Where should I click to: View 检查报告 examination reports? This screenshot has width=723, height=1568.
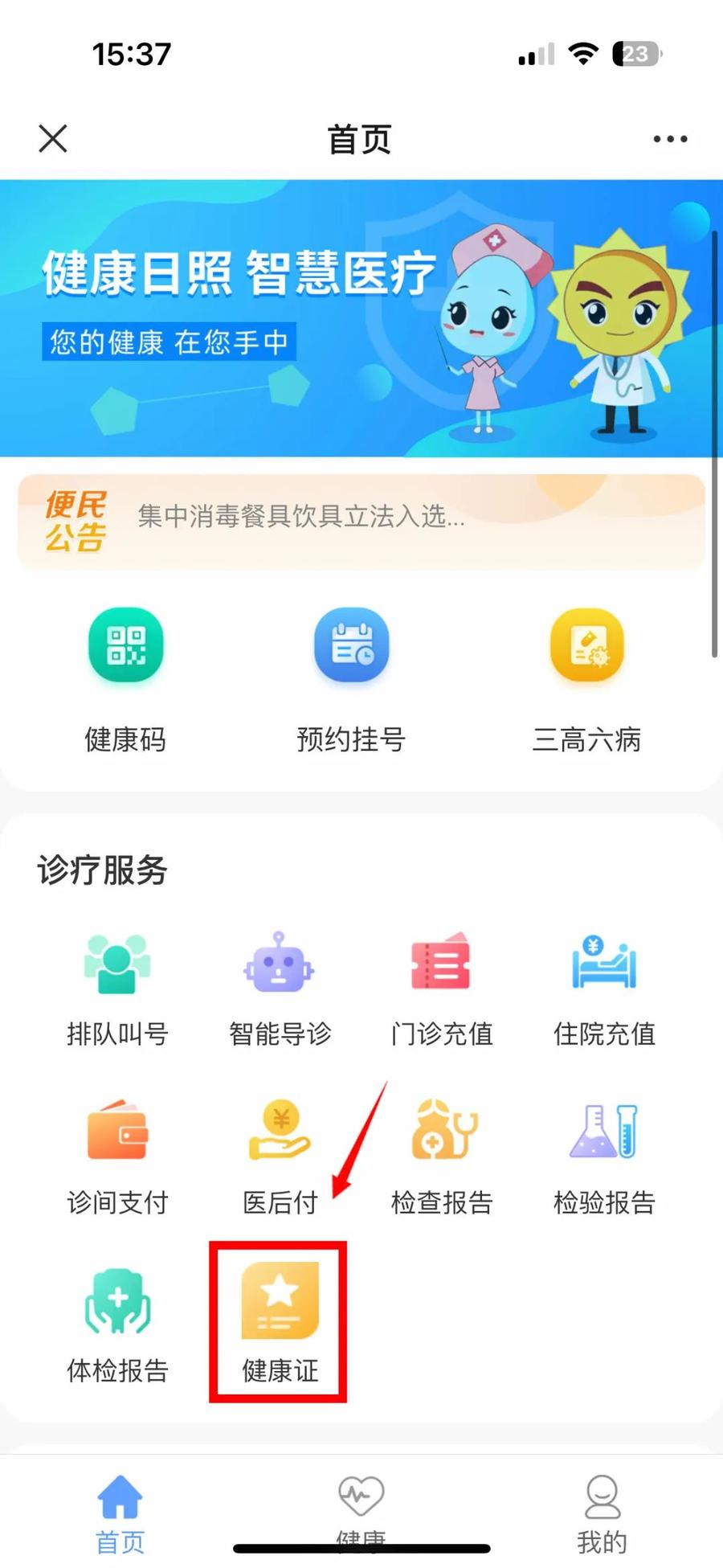pyautogui.click(x=441, y=1158)
